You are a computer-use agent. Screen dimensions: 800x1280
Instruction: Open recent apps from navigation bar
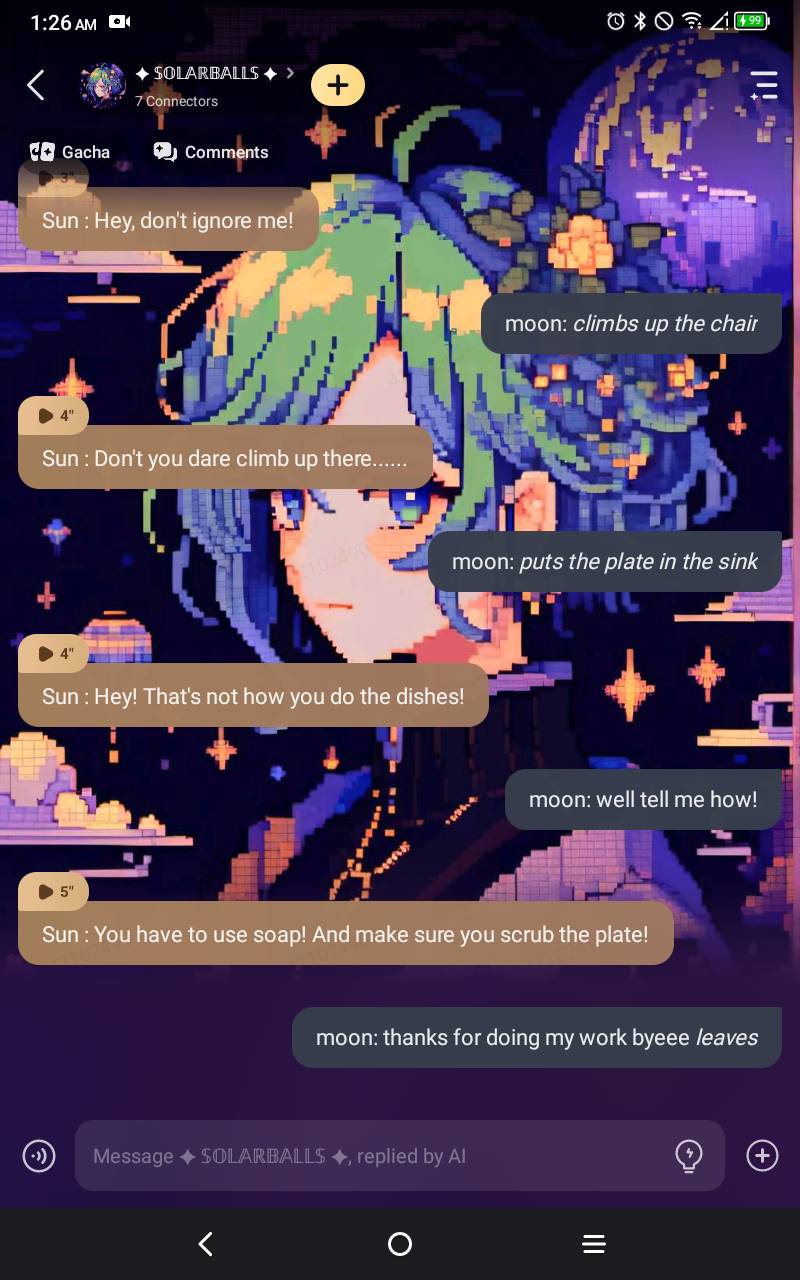pos(594,1244)
